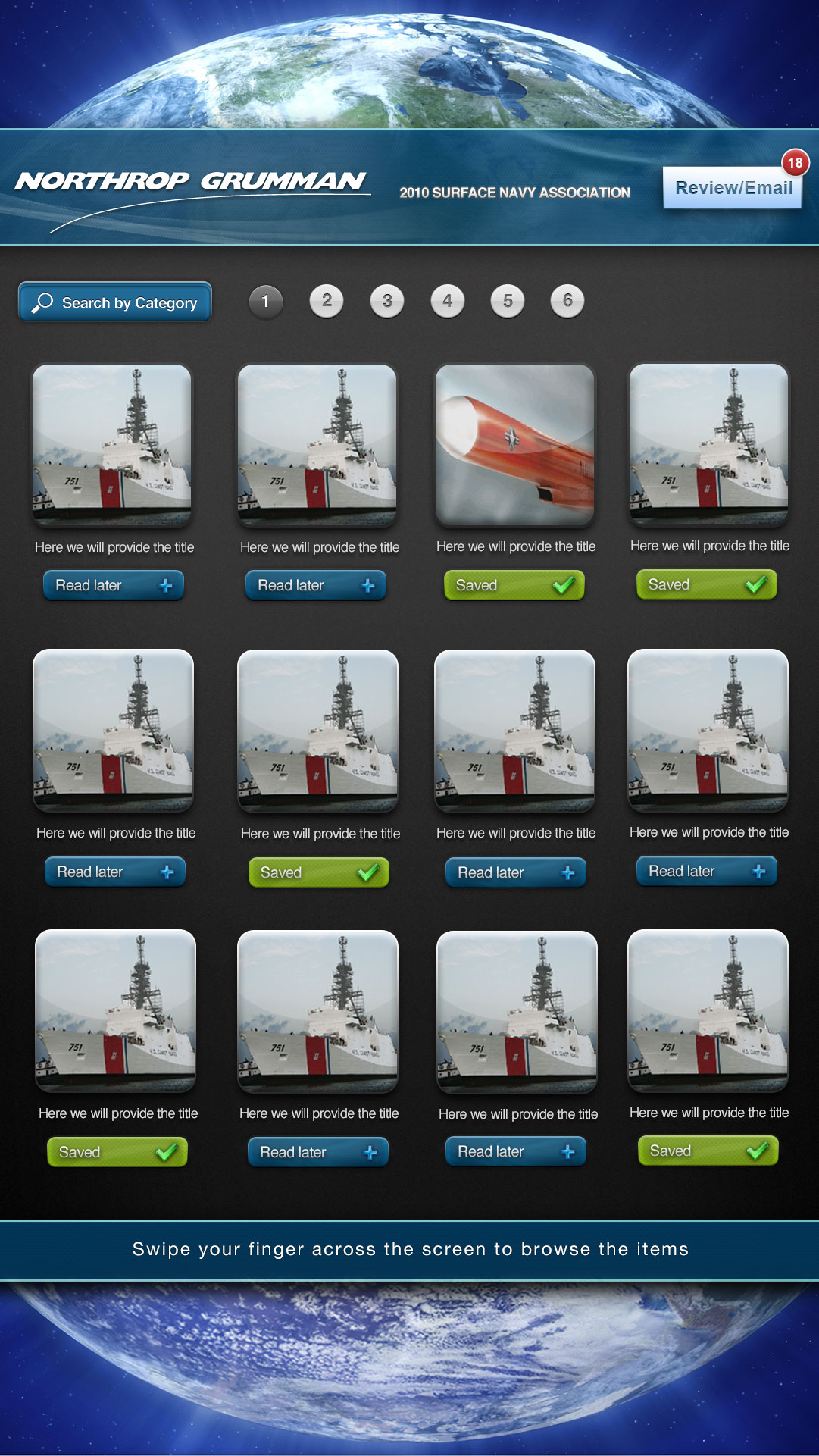Click the checkmark on second-row Saved item

click(369, 872)
